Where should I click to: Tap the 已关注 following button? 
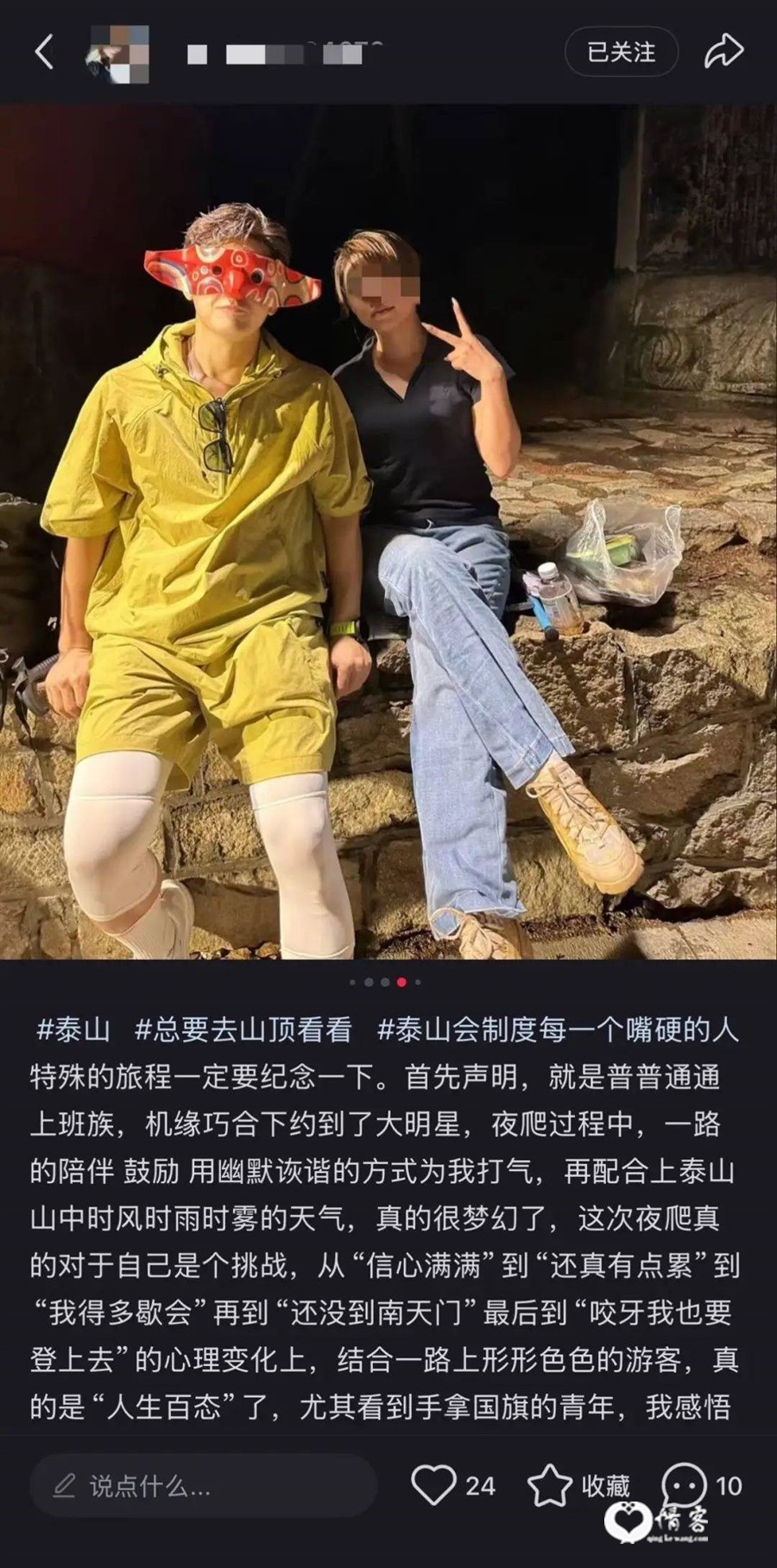[621, 53]
